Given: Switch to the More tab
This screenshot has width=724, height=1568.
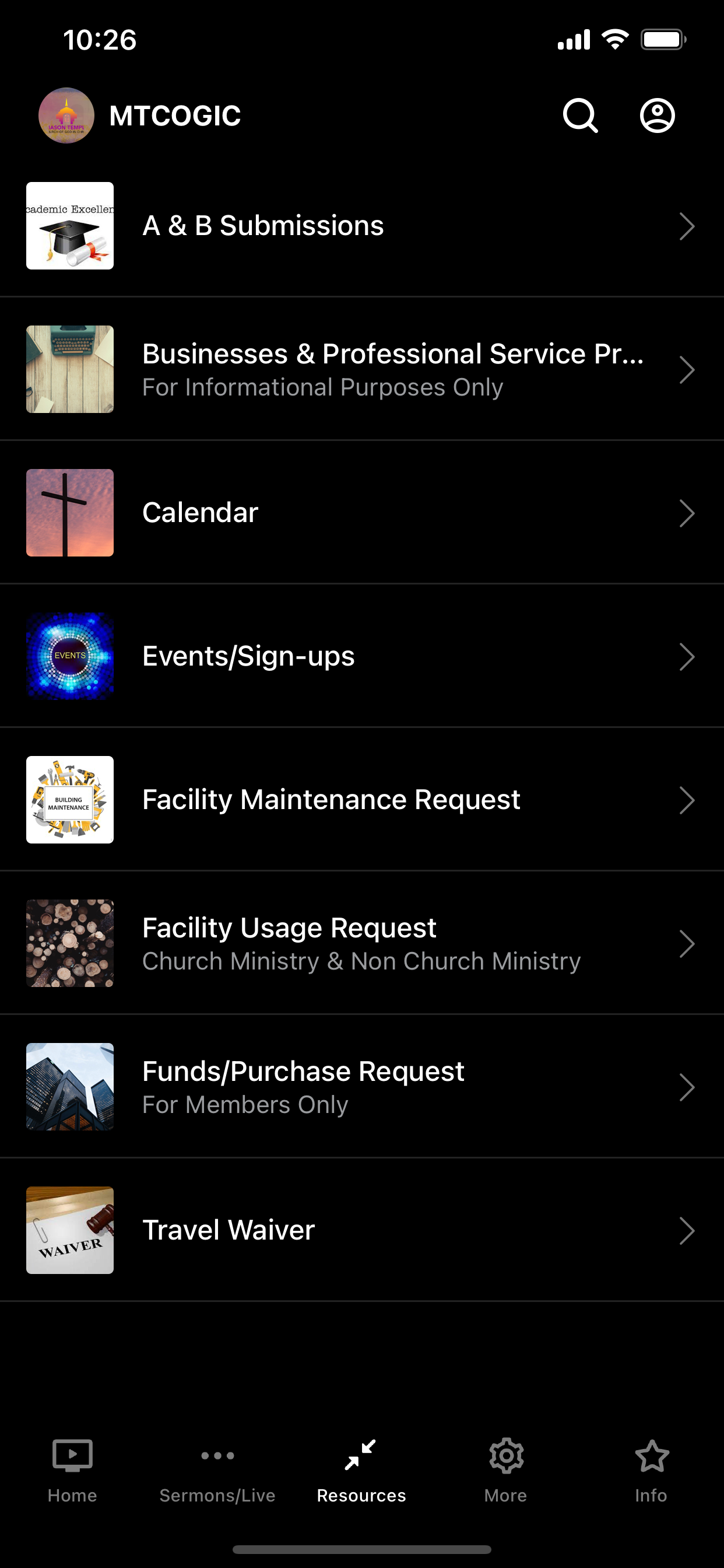Looking at the screenshot, I should click(x=506, y=1471).
